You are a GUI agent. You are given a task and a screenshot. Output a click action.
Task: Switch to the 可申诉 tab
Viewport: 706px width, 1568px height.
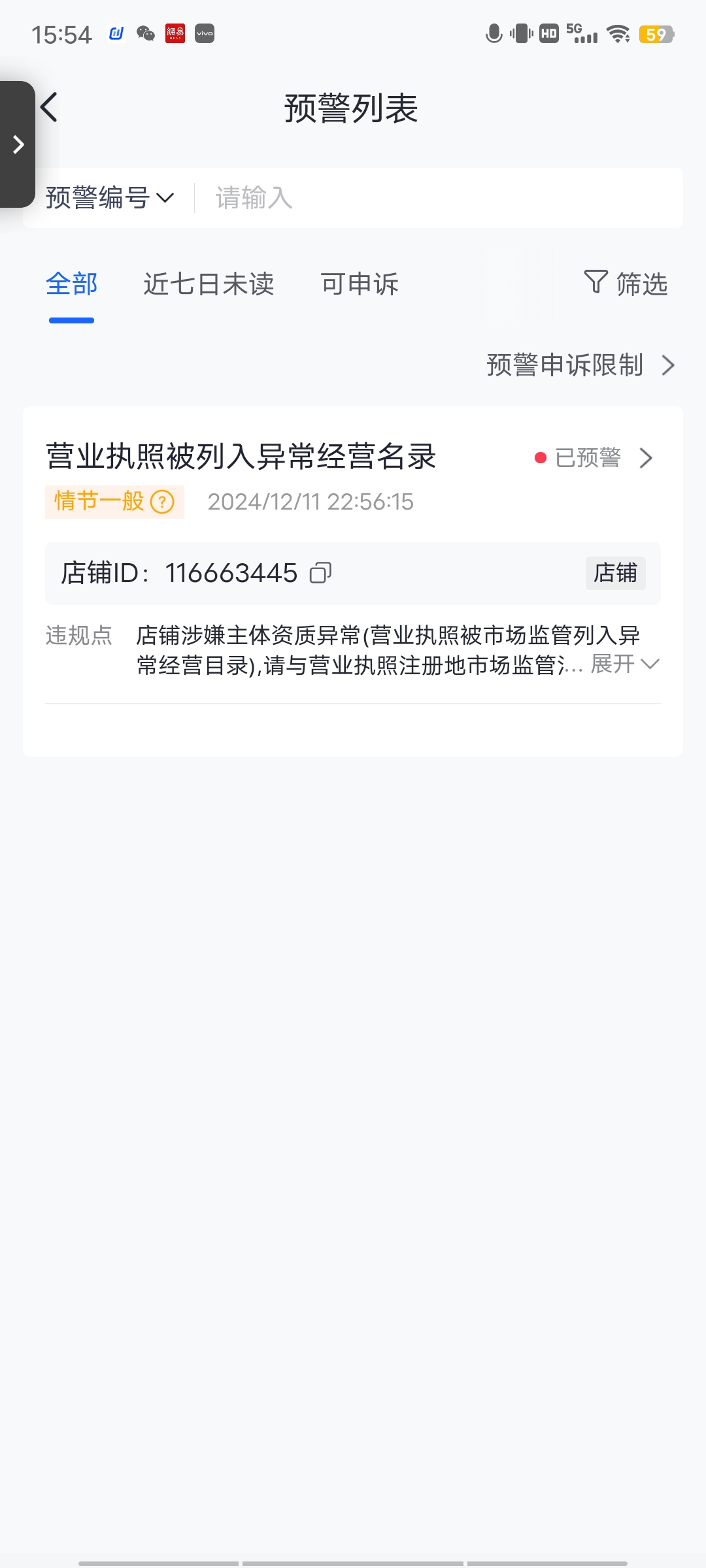[360, 285]
